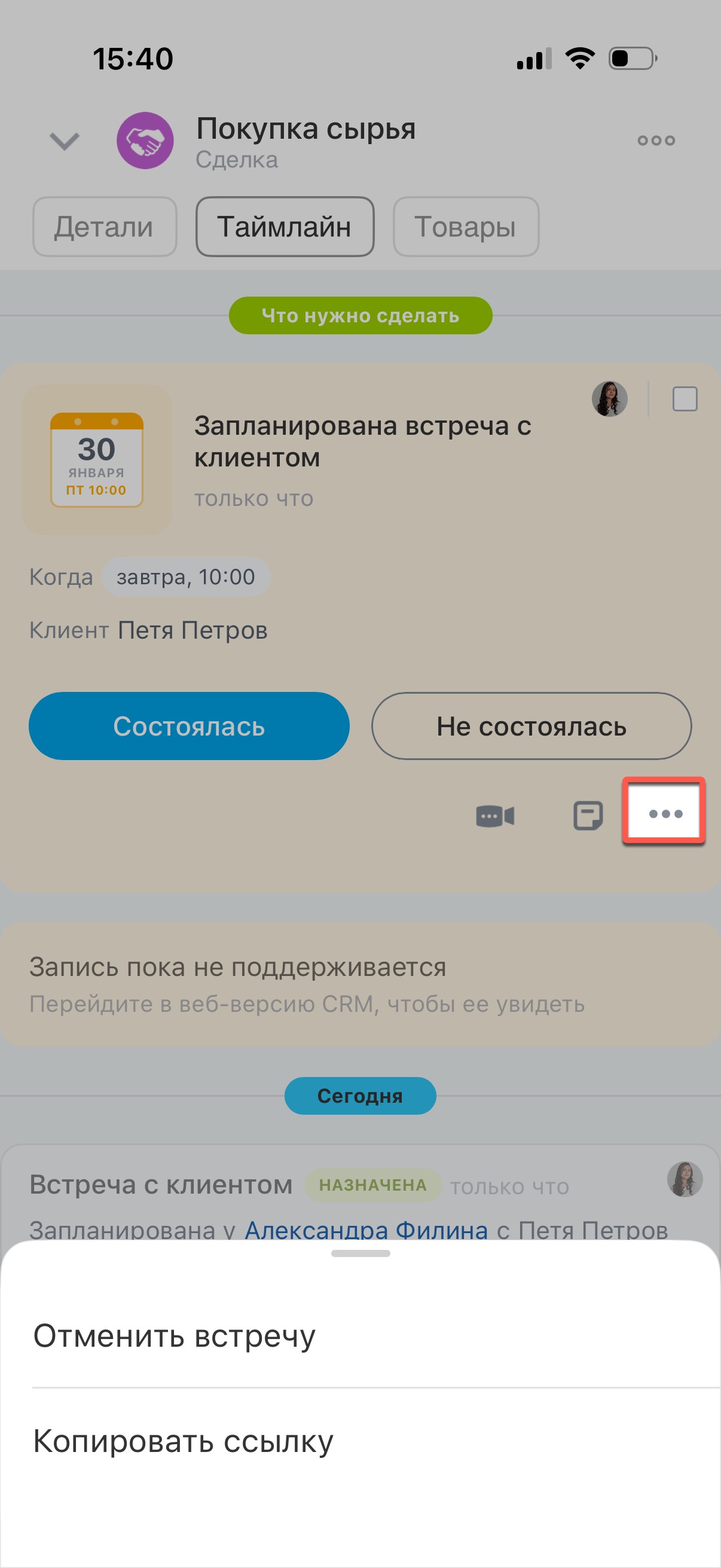
Task: Open the deal overflow menu in the header
Action: (656, 141)
